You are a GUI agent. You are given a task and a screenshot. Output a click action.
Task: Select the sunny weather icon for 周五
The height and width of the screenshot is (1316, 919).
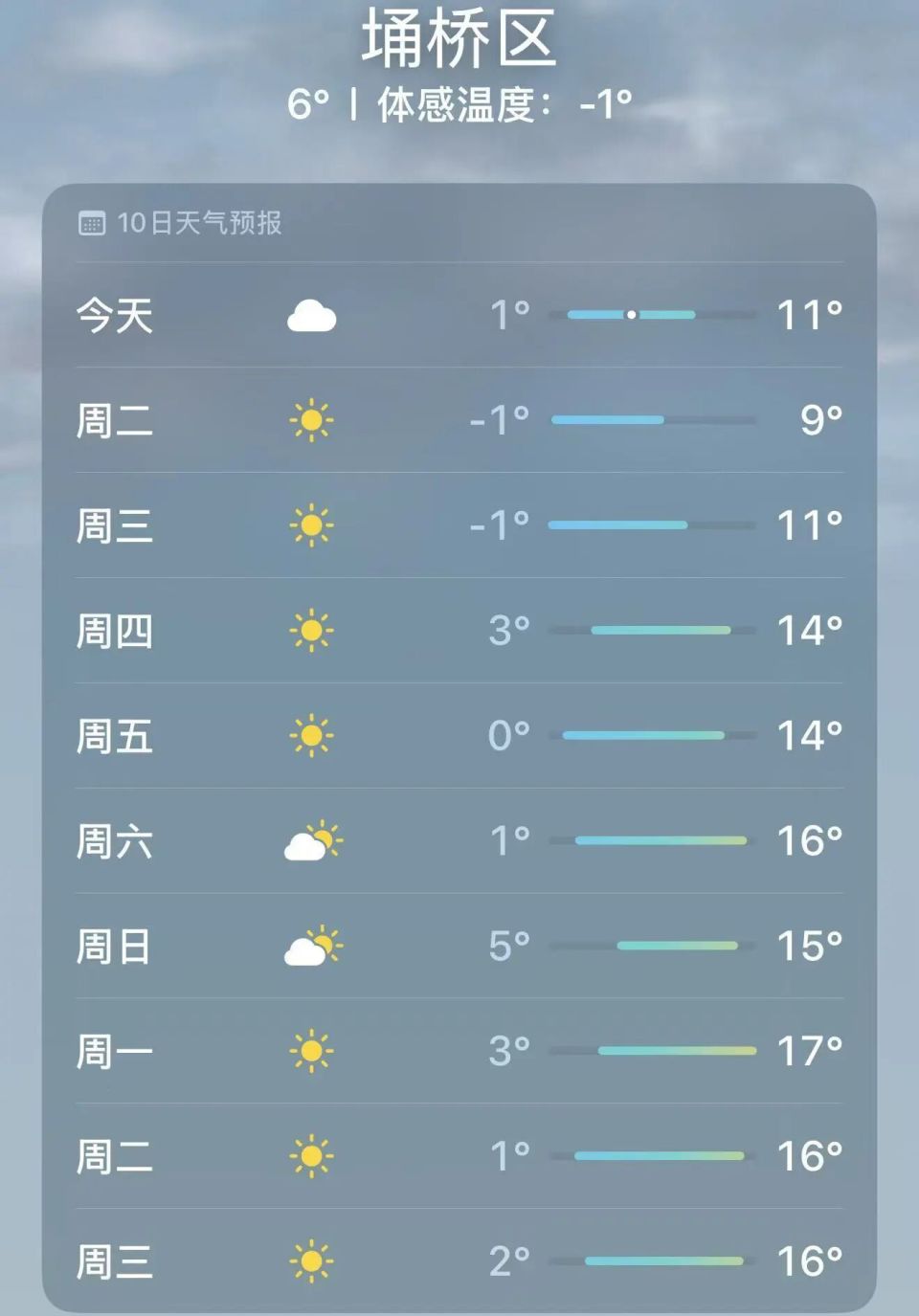pos(311,735)
